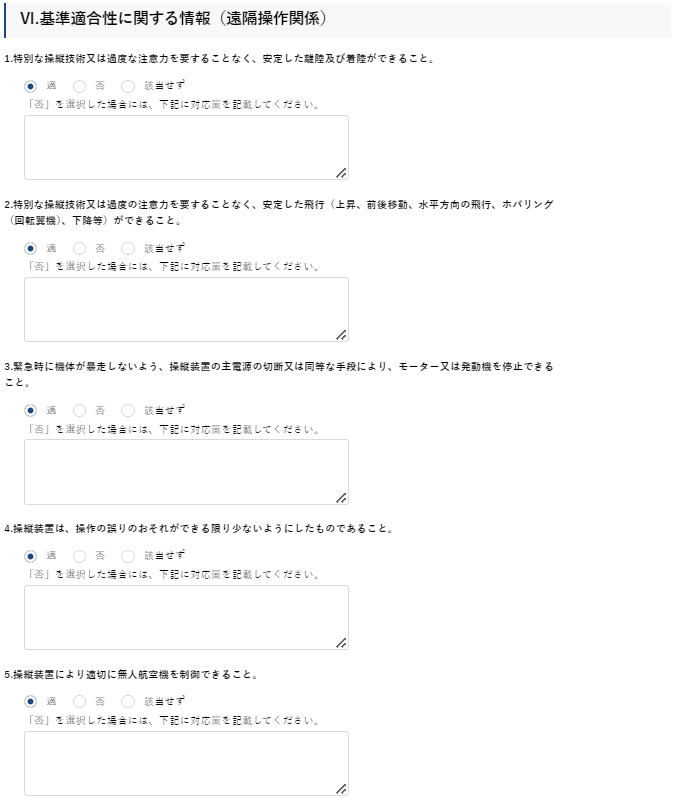Select 否 for question 3 on emergency motor stop

pyautogui.click(x=80, y=410)
